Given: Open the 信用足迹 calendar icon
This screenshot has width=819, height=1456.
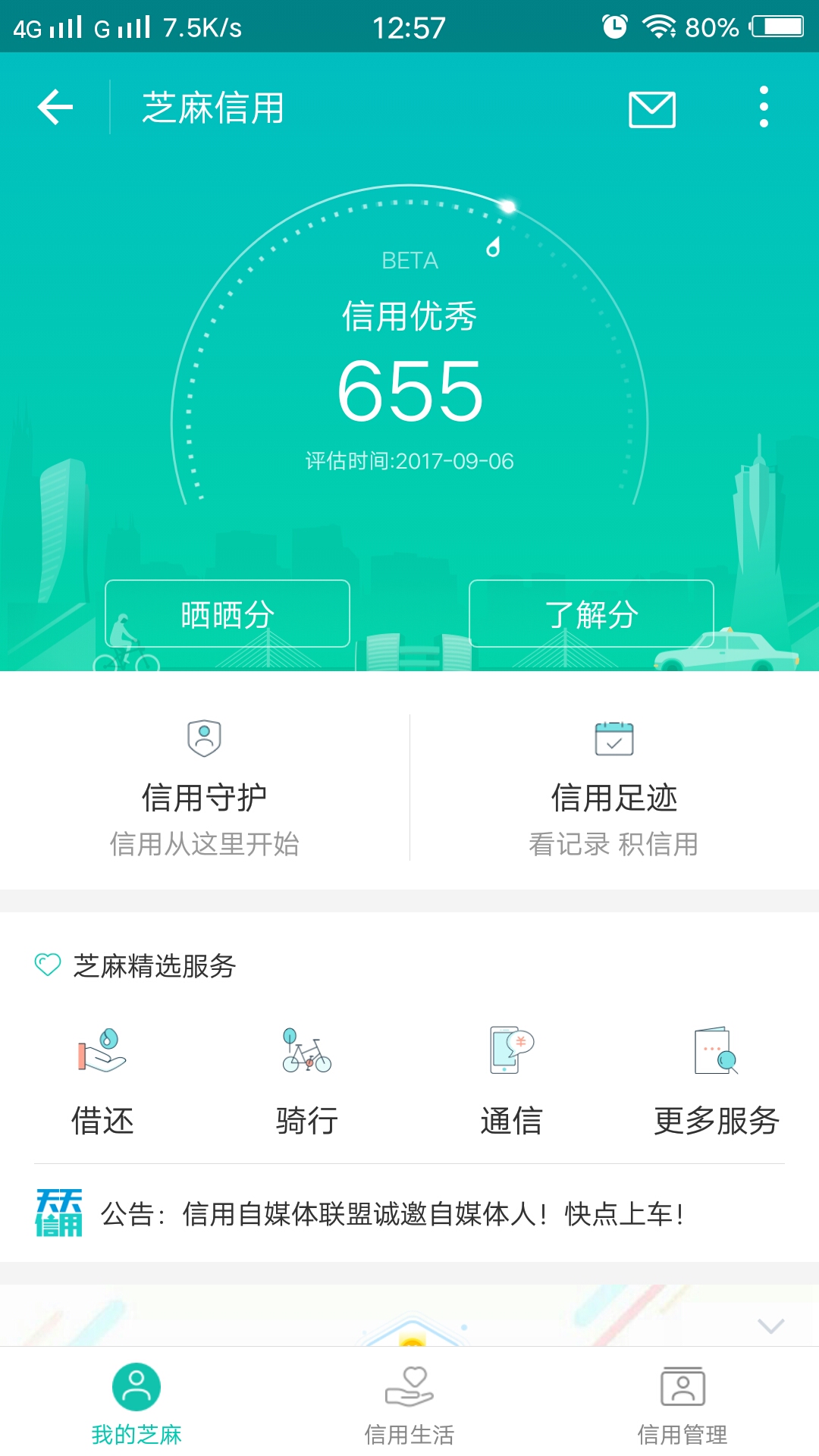Looking at the screenshot, I should coord(614,739).
